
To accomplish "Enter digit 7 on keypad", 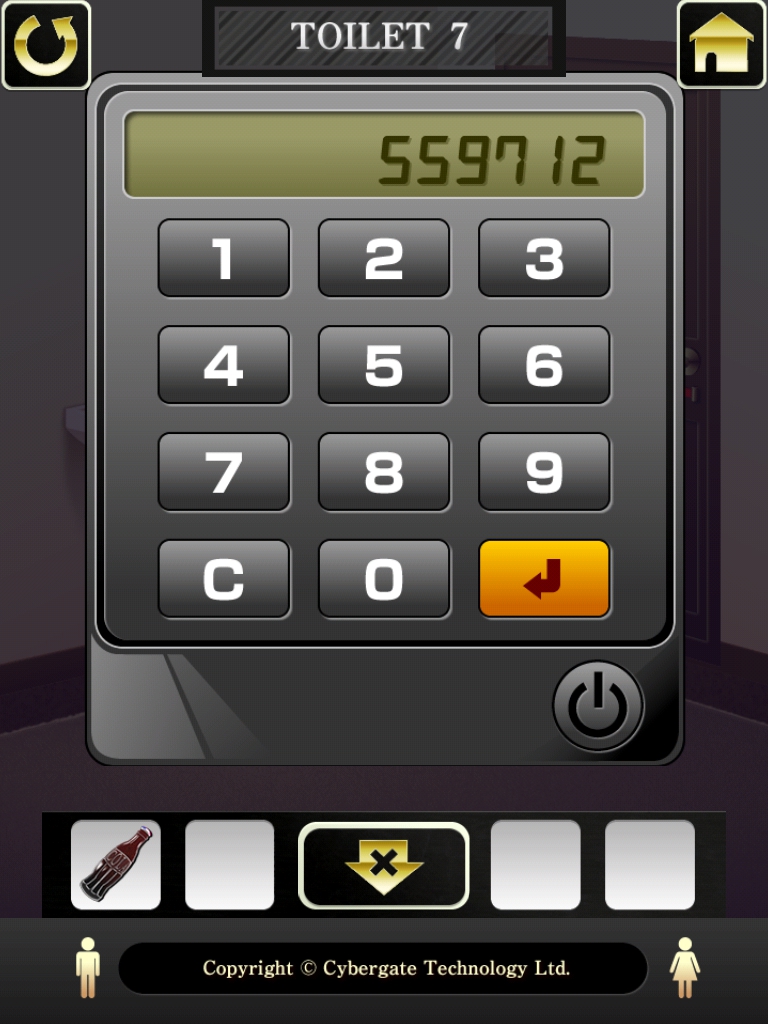I will tap(224, 472).
